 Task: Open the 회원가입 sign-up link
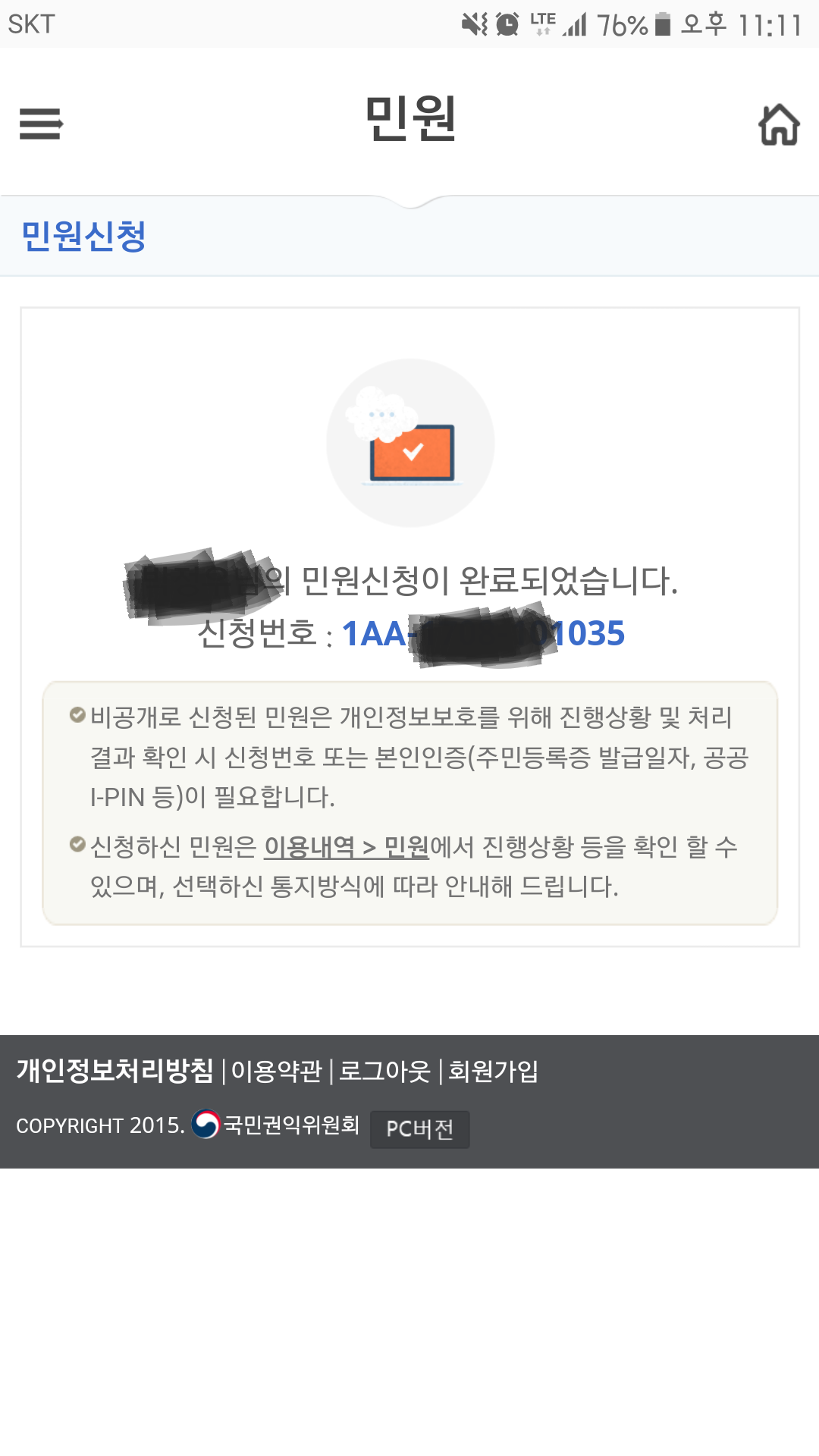pyautogui.click(x=493, y=1072)
